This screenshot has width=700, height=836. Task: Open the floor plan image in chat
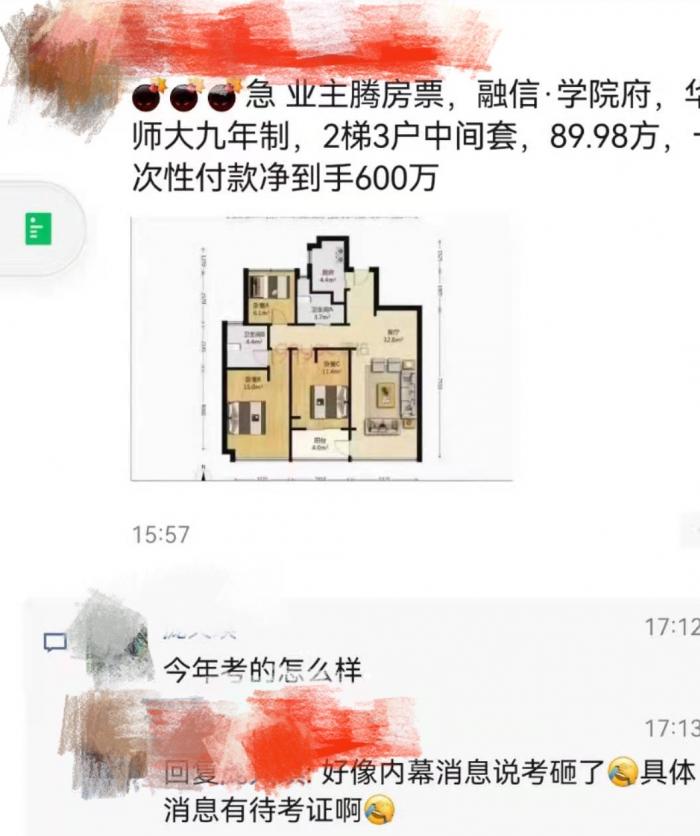click(x=320, y=348)
